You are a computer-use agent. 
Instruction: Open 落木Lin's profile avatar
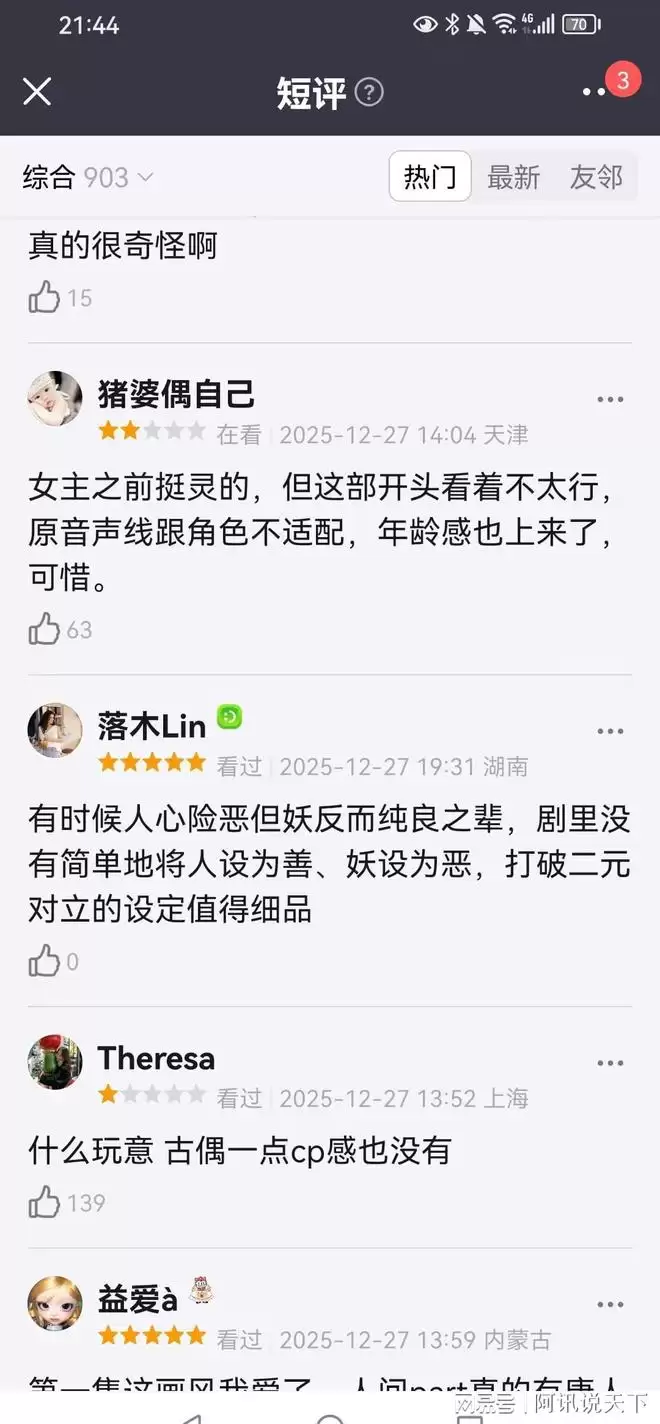point(55,730)
